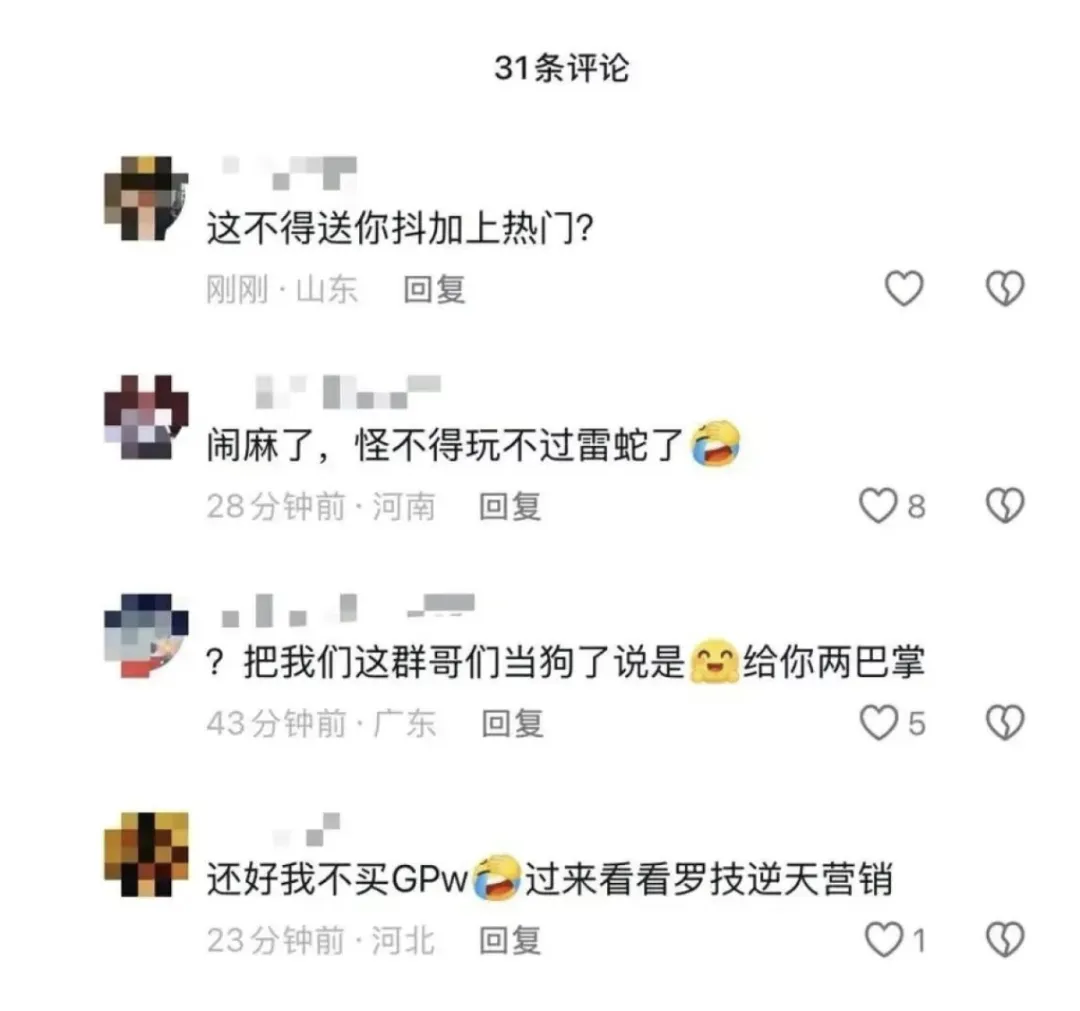Dislike the comment about 抖加上热门

1004,290
